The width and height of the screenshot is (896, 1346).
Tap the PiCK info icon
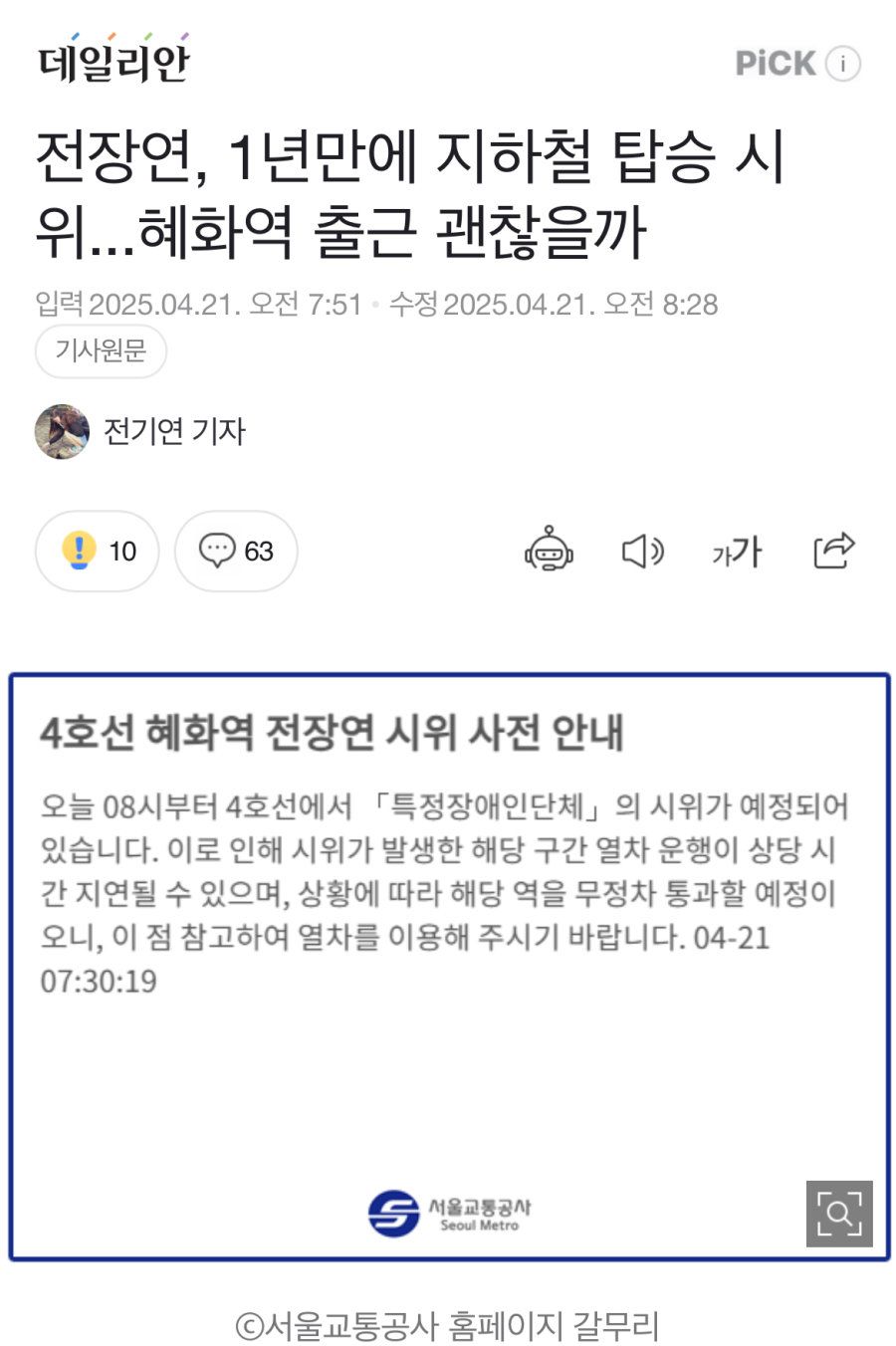[x=843, y=64]
